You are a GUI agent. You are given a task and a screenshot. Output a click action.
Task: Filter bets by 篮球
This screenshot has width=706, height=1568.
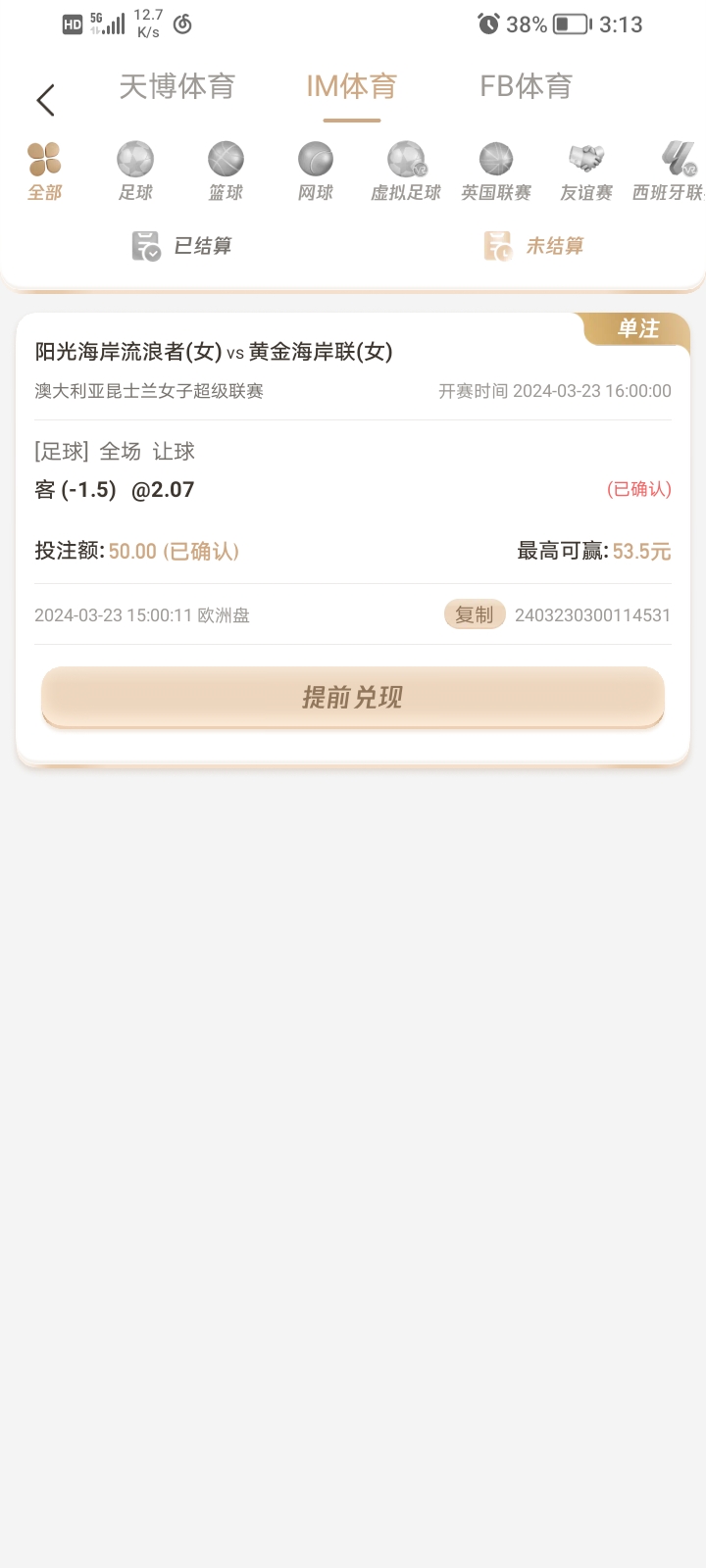click(x=226, y=171)
